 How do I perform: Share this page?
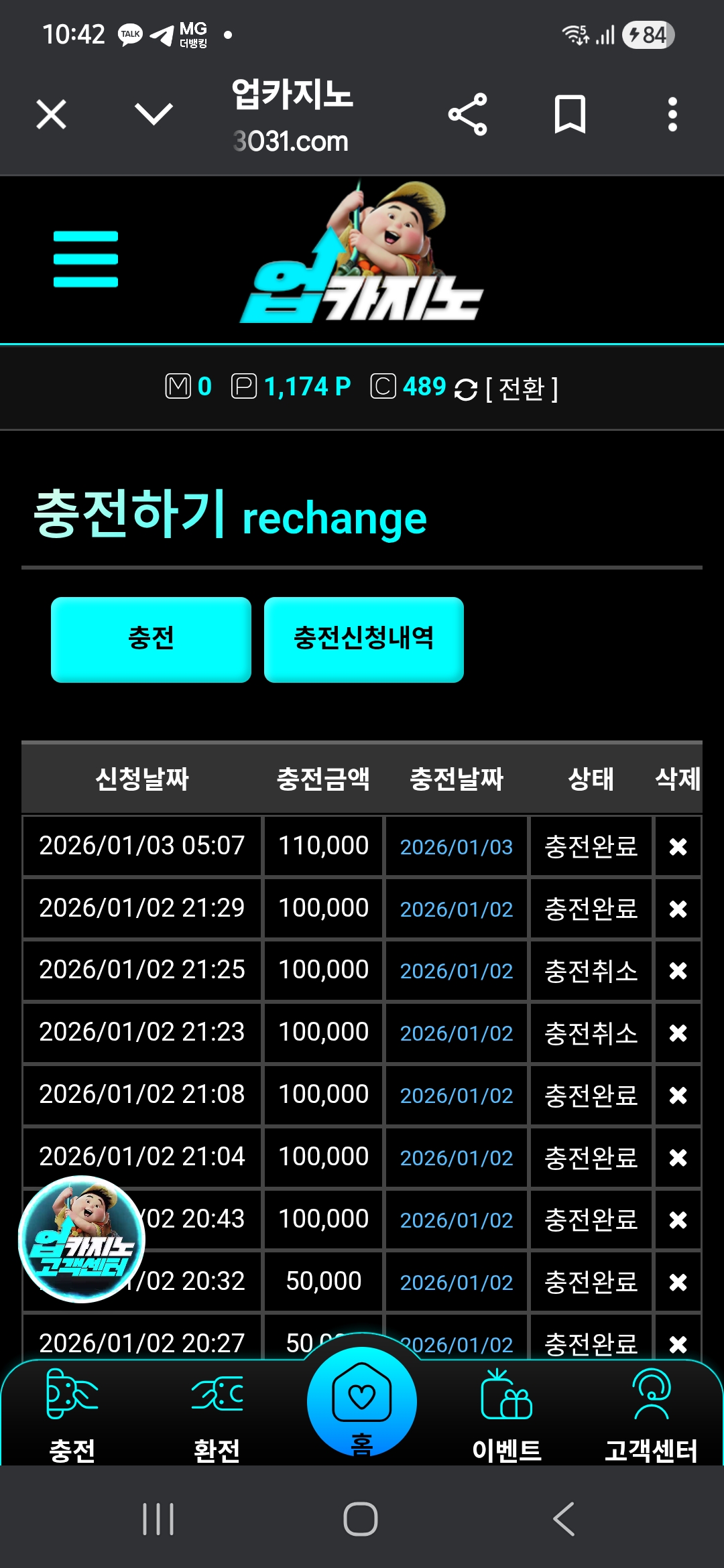(467, 115)
